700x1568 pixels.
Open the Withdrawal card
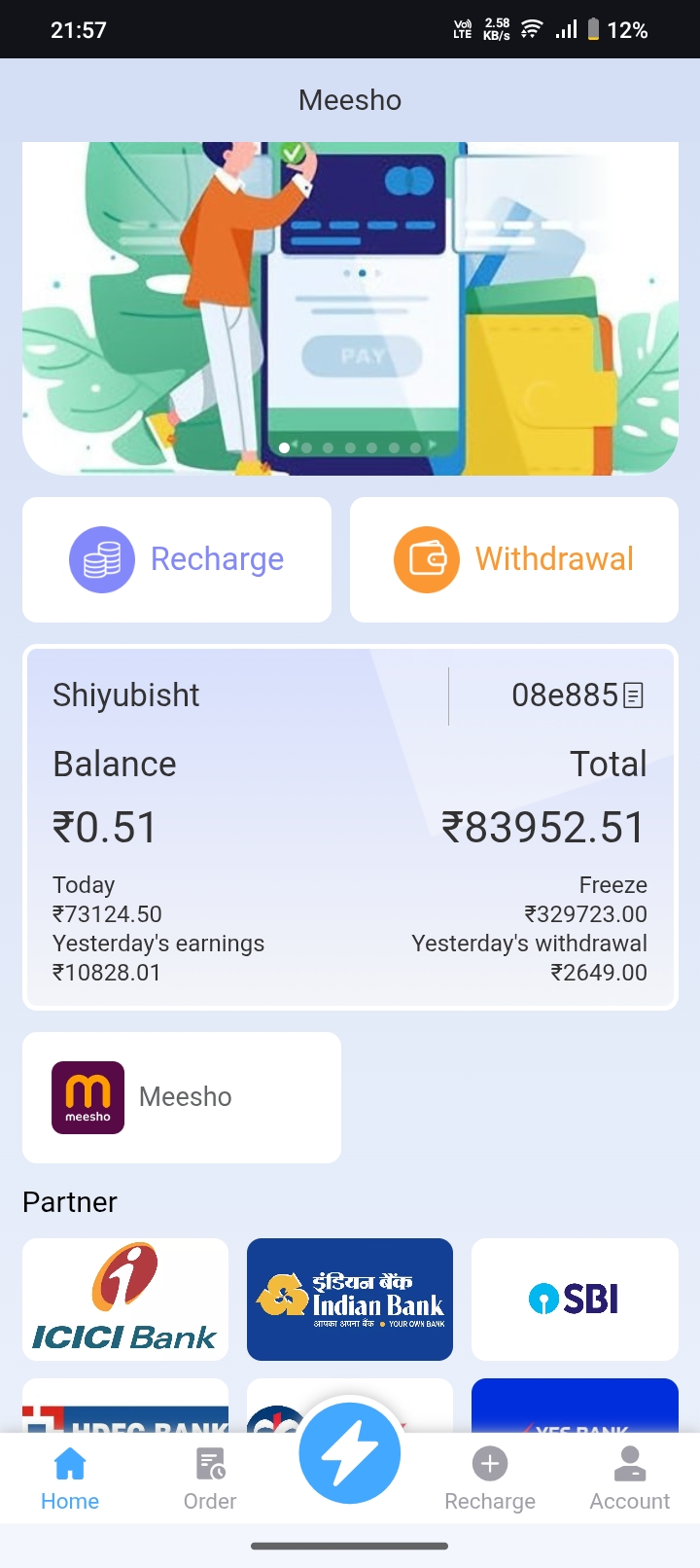[x=513, y=559]
